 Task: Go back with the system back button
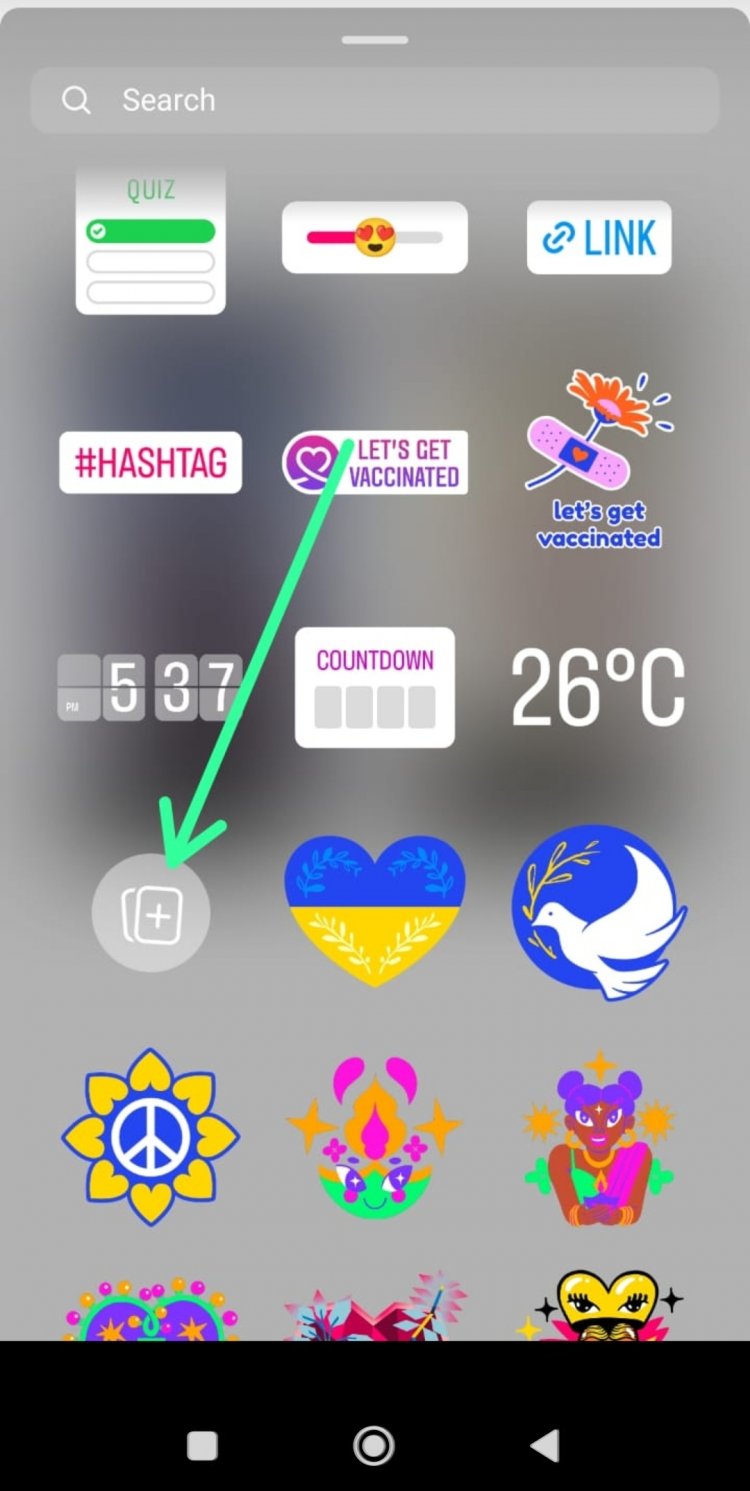545,1445
